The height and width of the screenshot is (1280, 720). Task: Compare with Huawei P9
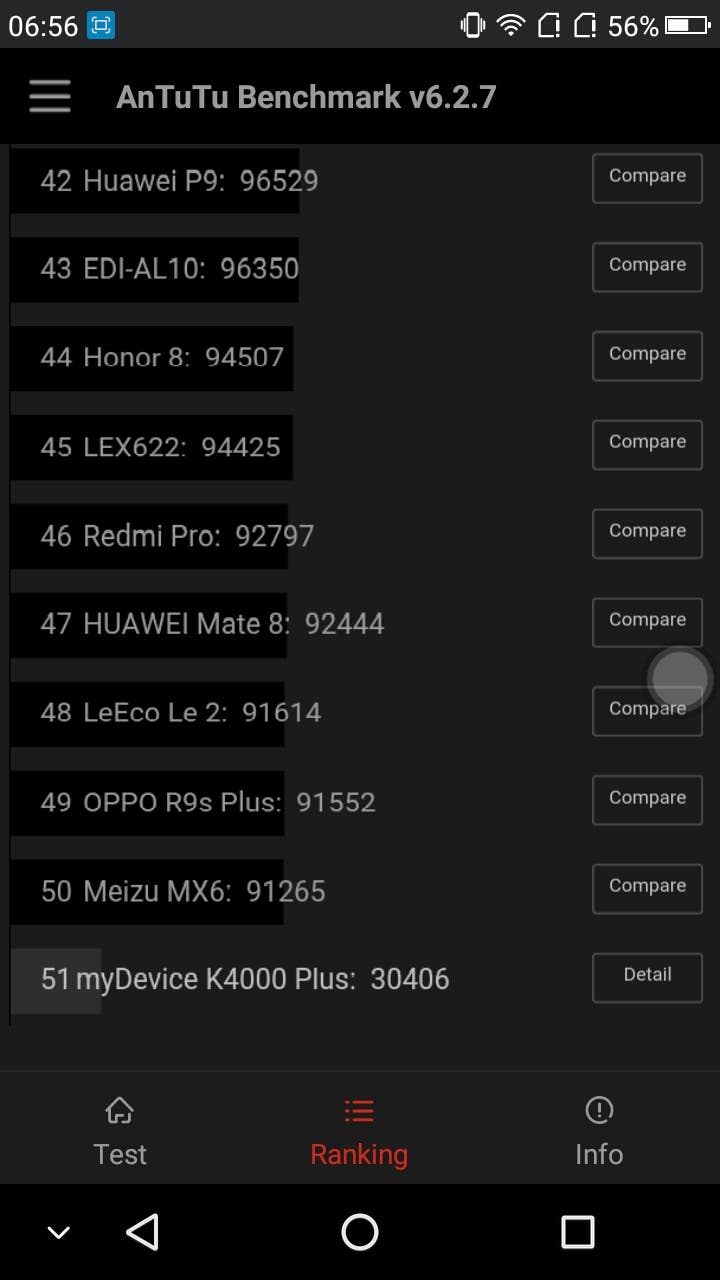(x=647, y=178)
